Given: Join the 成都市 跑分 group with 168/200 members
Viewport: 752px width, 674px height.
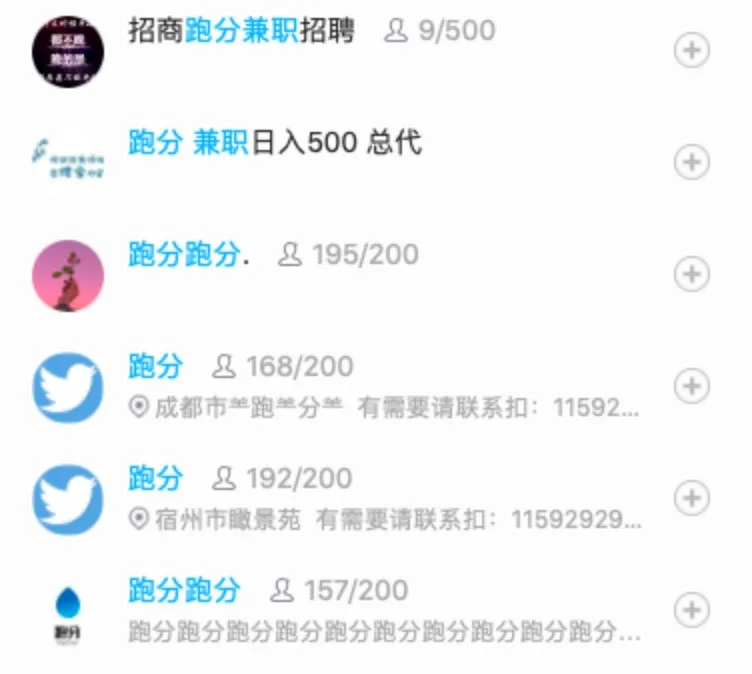Looking at the screenshot, I should click(x=692, y=385).
